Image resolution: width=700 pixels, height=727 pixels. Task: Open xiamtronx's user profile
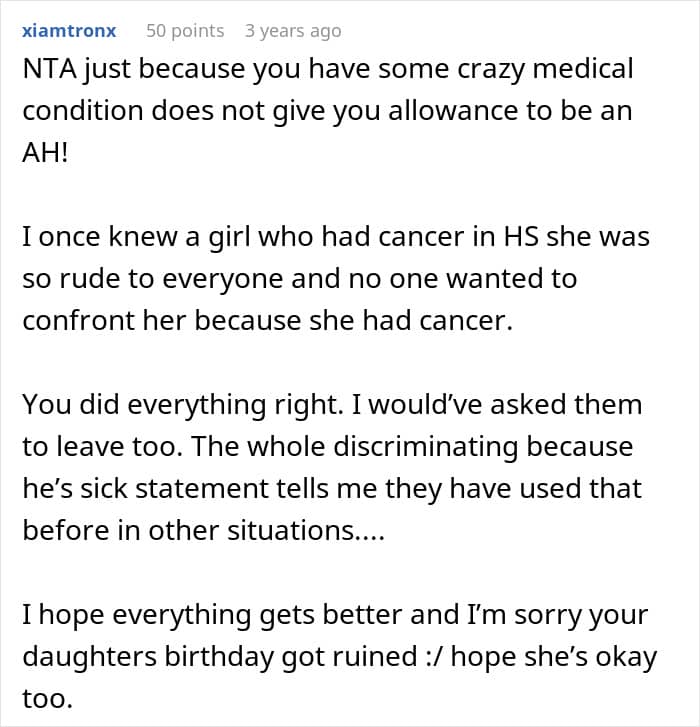click(69, 31)
